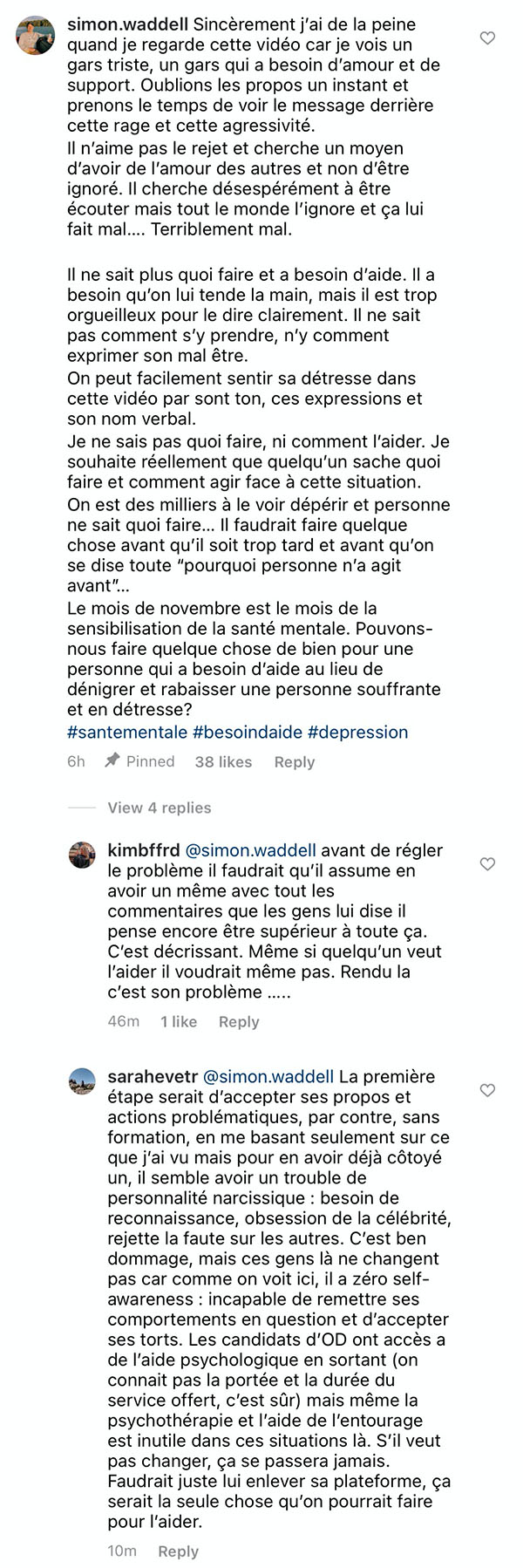Tap the @simon.waddell mention in sarahevetr's reply
Image resolution: width=523 pixels, height=1568 pixels.
tap(268, 1077)
